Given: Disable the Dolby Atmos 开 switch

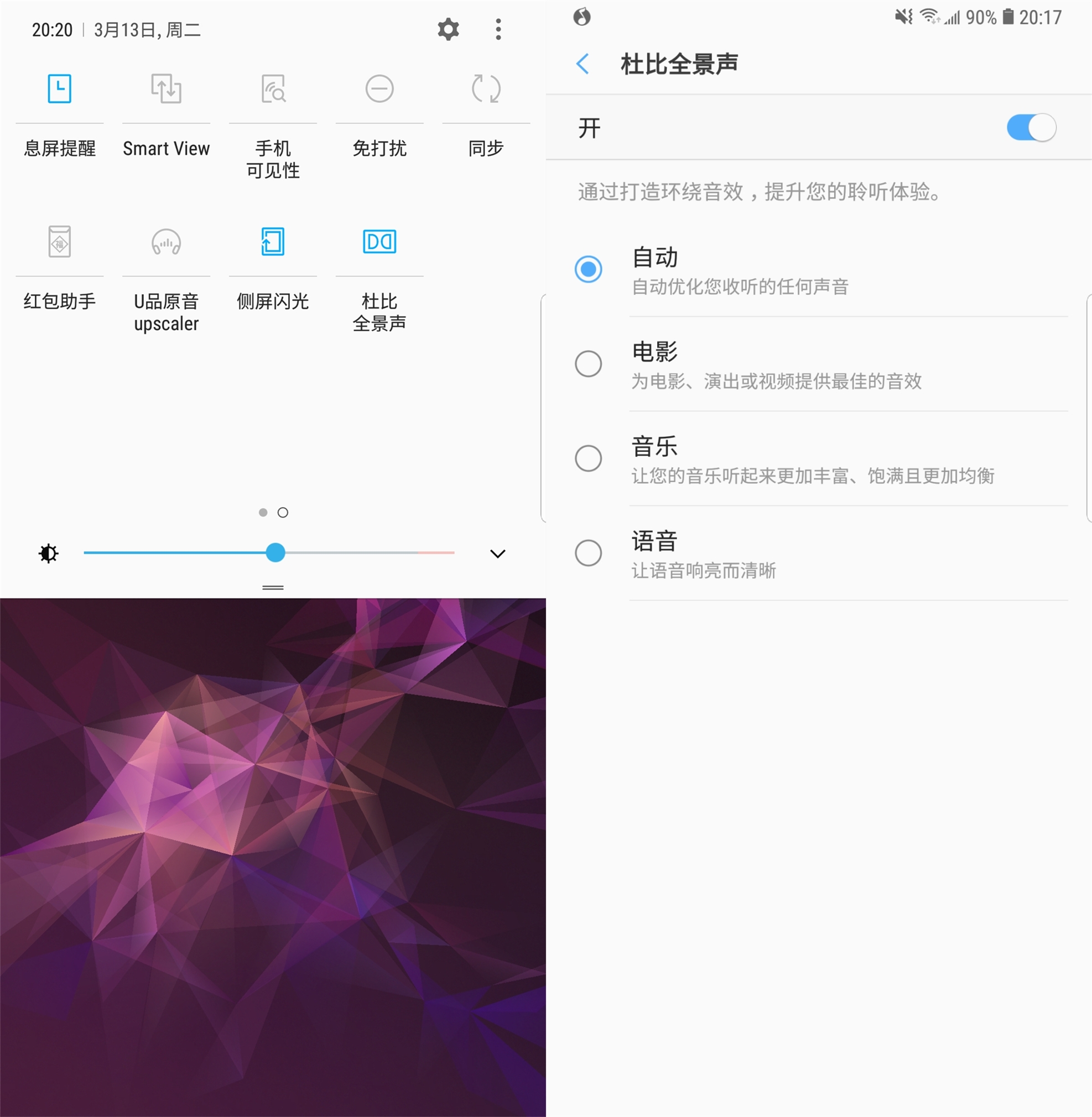Looking at the screenshot, I should (x=1030, y=127).
